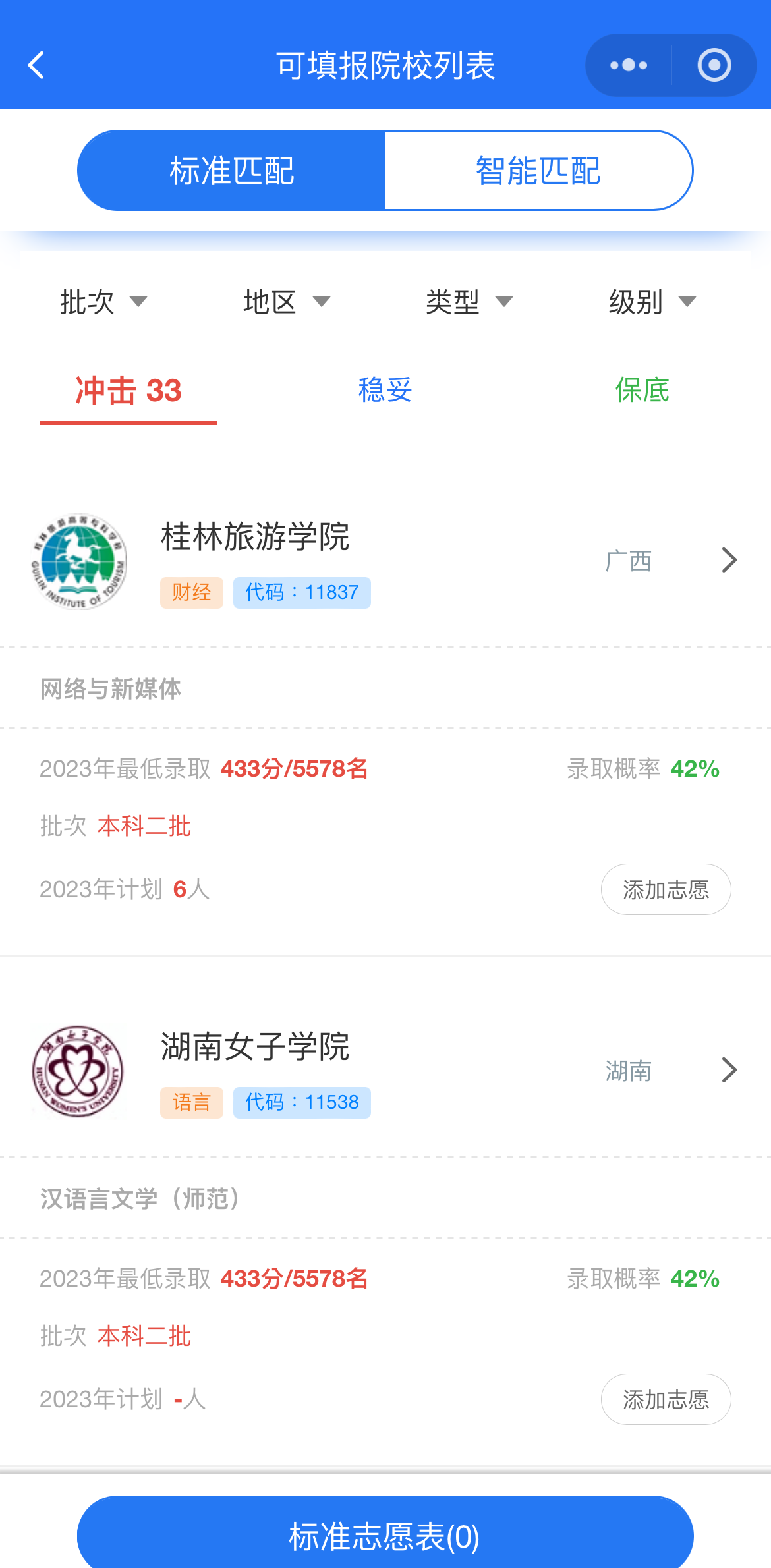This screenshot has width=771, height=1568.
Task: Open the mini program more-options menu
Action: [629, 65]
